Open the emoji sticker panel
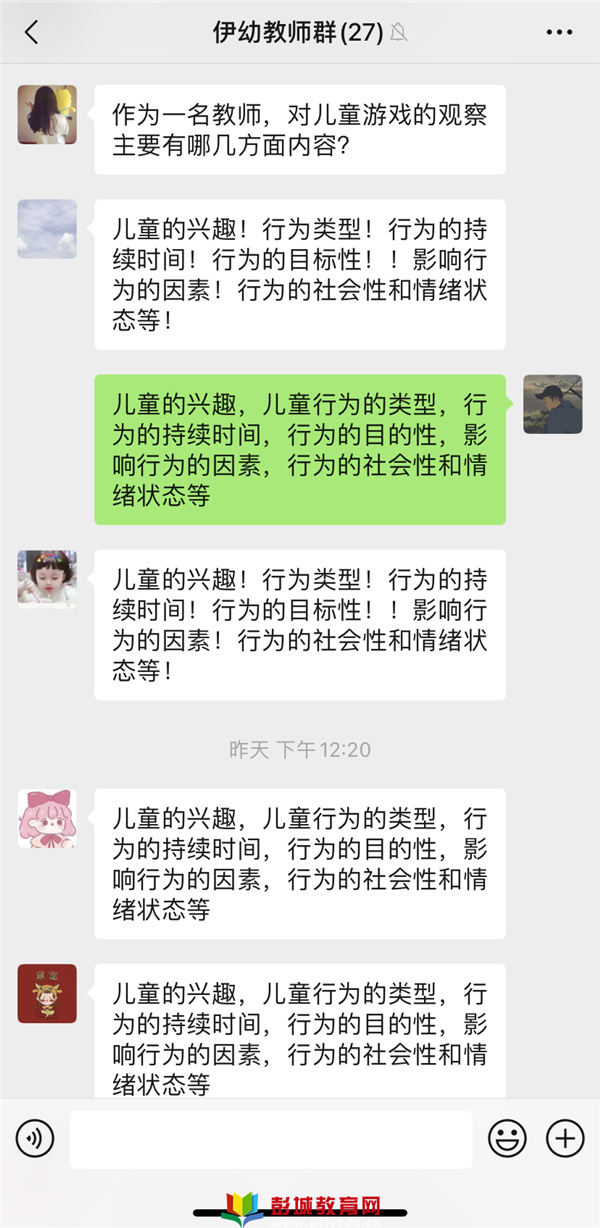Viewport: 600px width, 1228px height. [x=507, y=1138]
